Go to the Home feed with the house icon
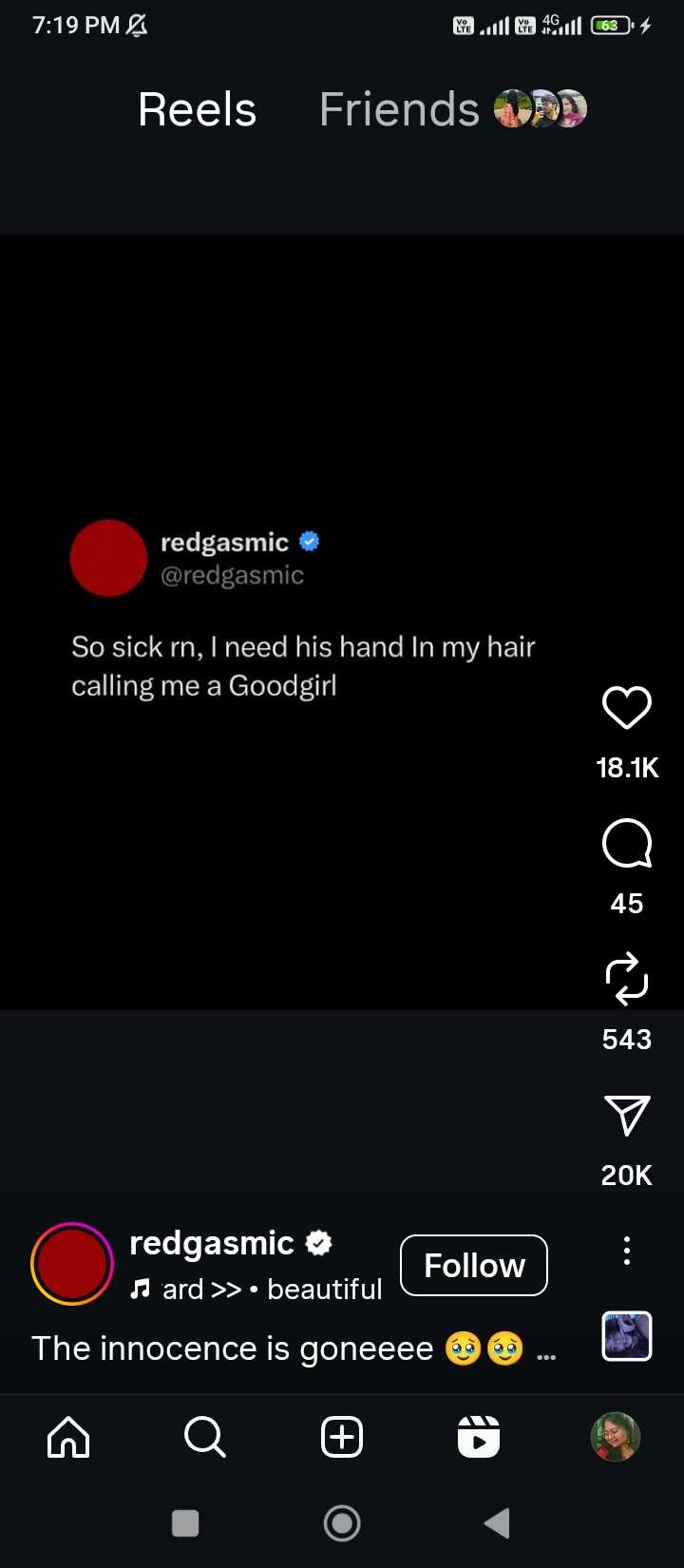 [67, 1437]
